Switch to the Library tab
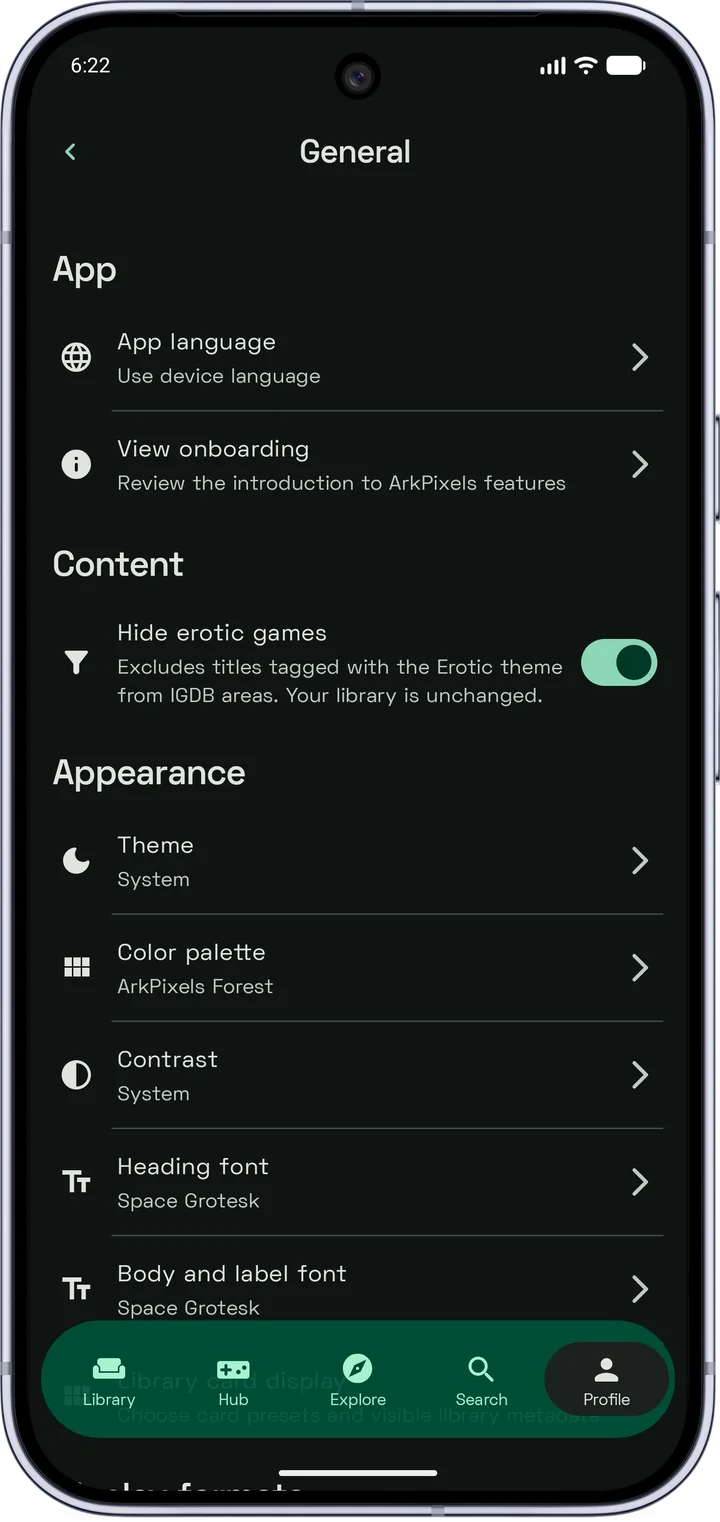Screen dimensions: 720x1522 109,1381
